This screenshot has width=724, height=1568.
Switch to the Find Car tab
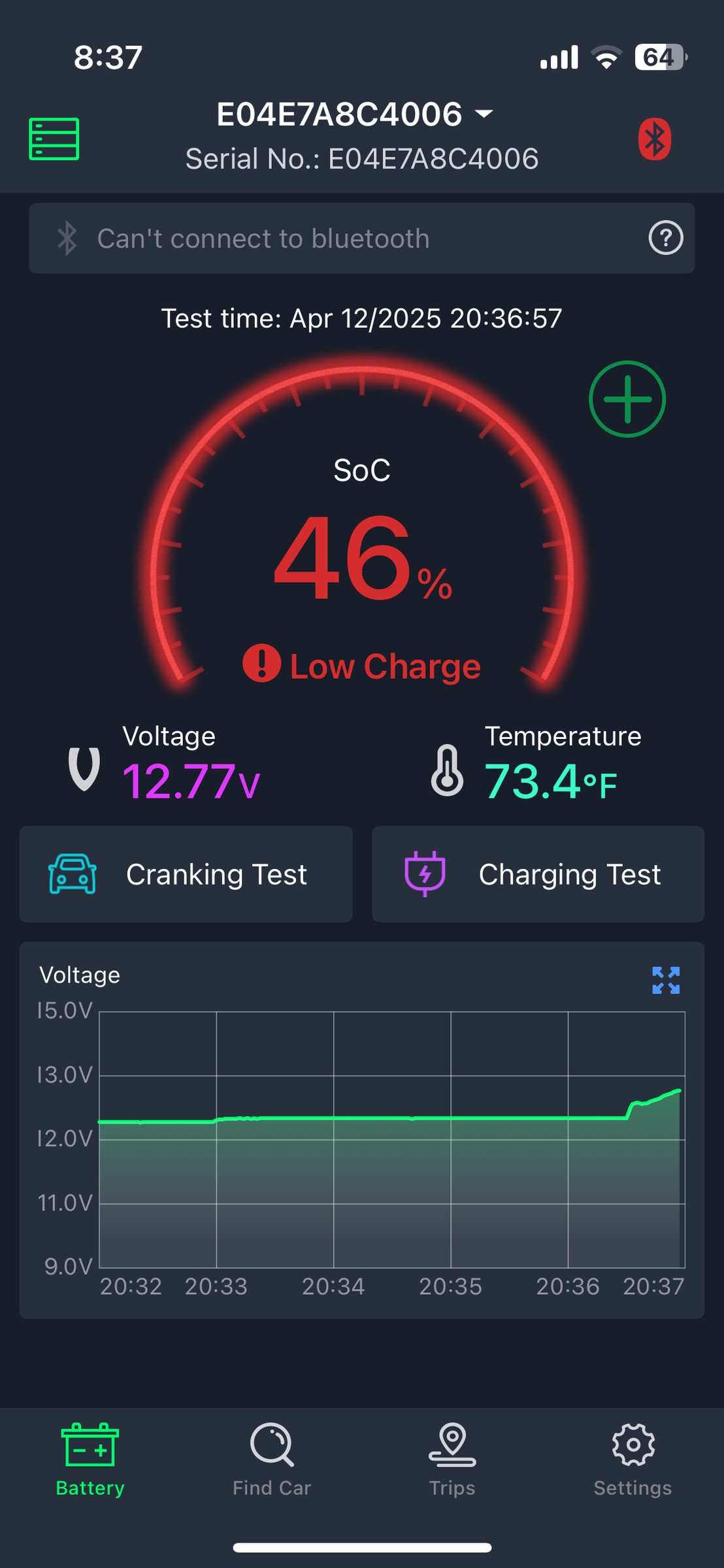(x=272, y=1460)
